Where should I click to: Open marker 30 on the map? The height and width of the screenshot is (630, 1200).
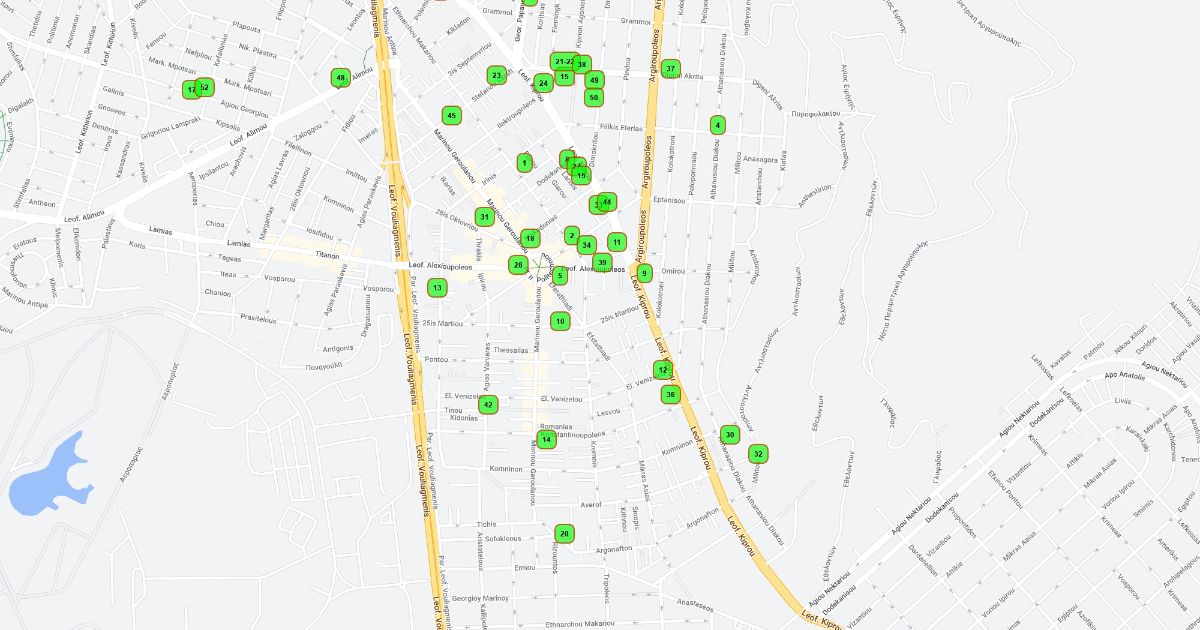coord(730,434)
